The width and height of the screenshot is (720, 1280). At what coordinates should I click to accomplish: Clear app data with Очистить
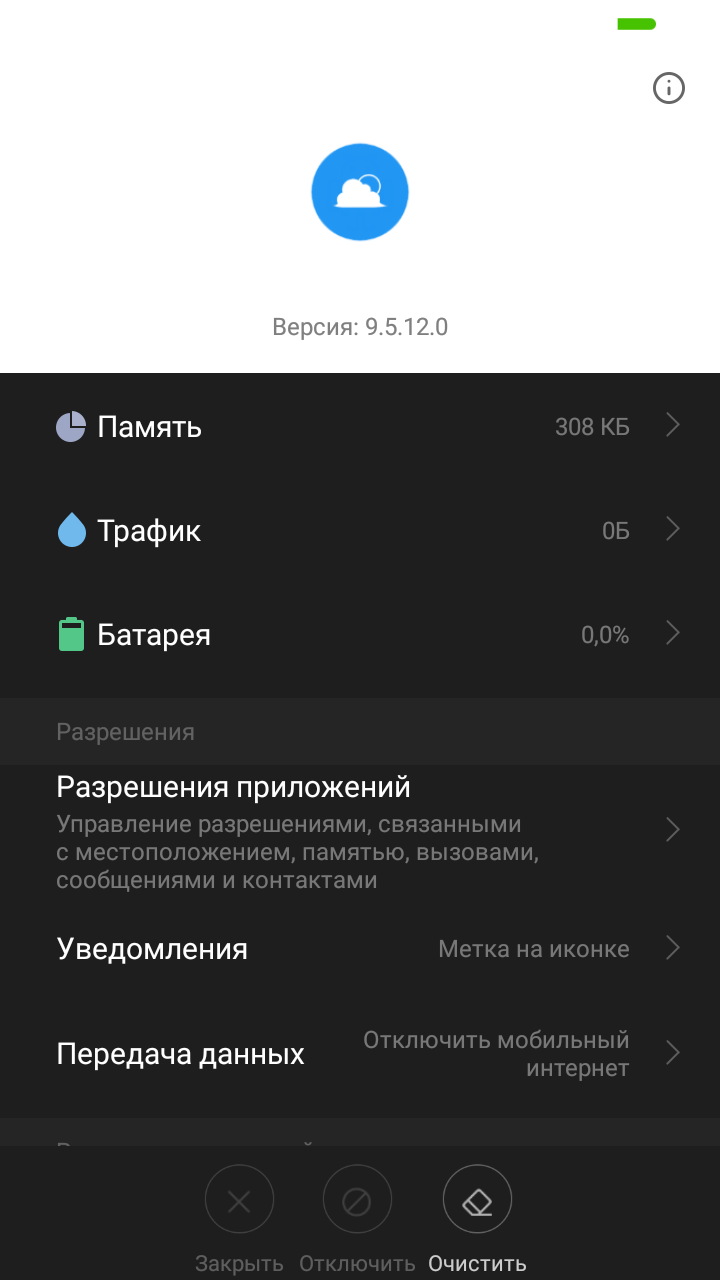477,1201
